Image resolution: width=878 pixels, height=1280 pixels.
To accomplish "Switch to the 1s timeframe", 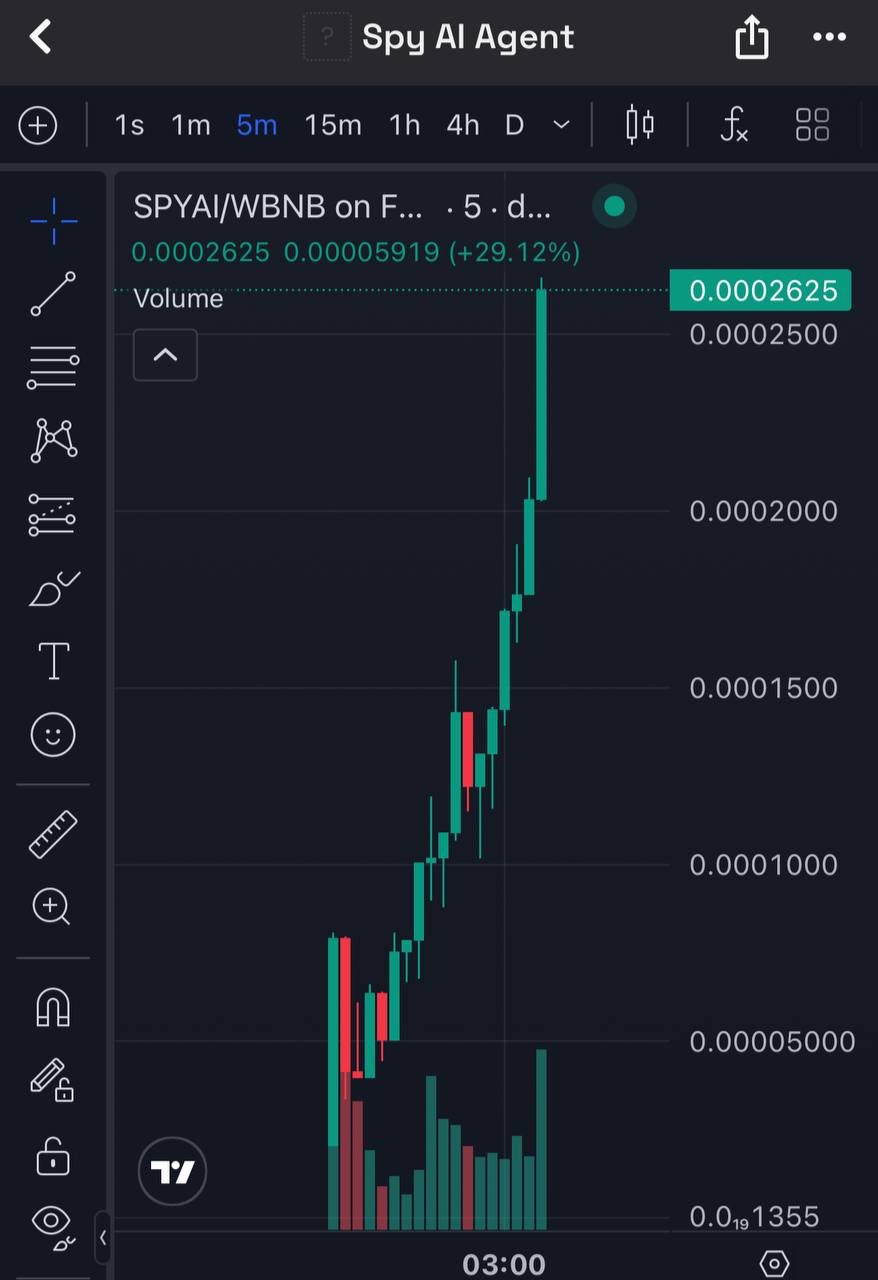I will (x=129, y=126).
